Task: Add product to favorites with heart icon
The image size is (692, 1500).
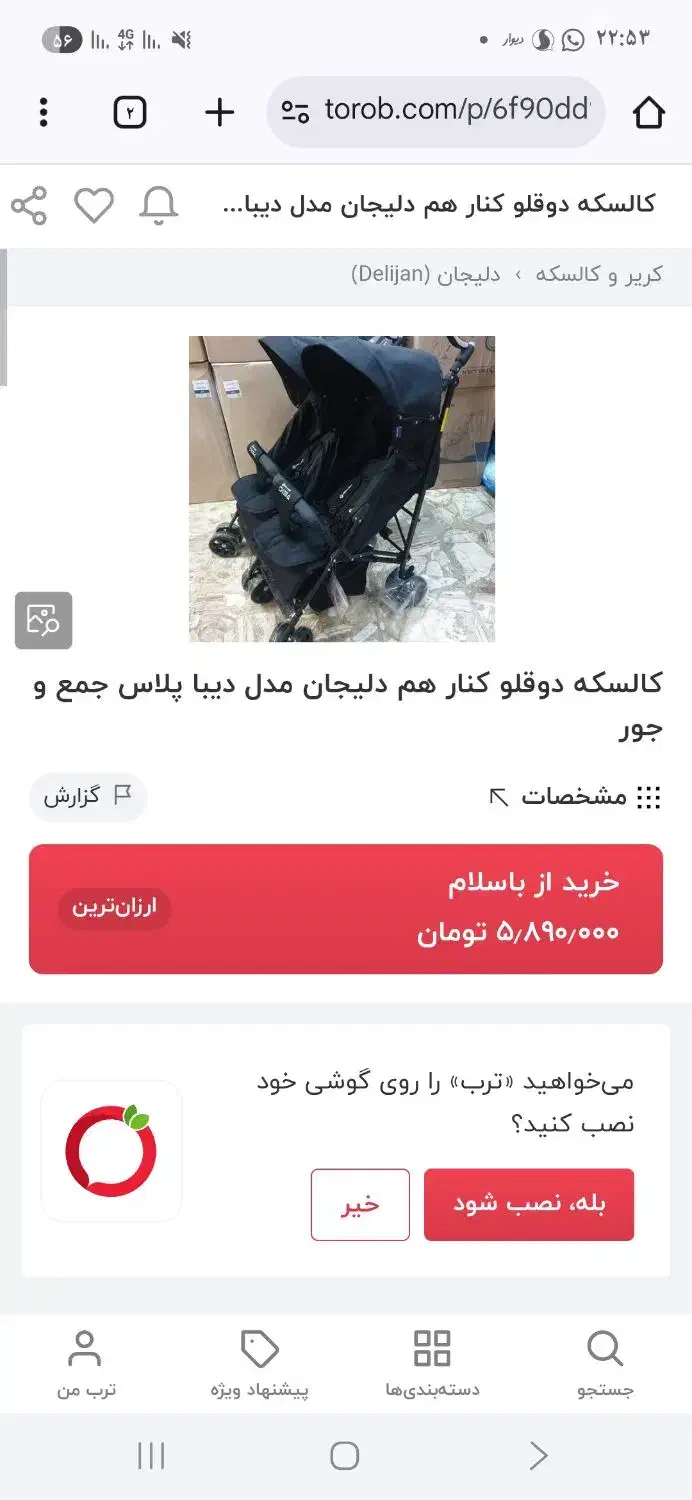Action: (94, 205)
